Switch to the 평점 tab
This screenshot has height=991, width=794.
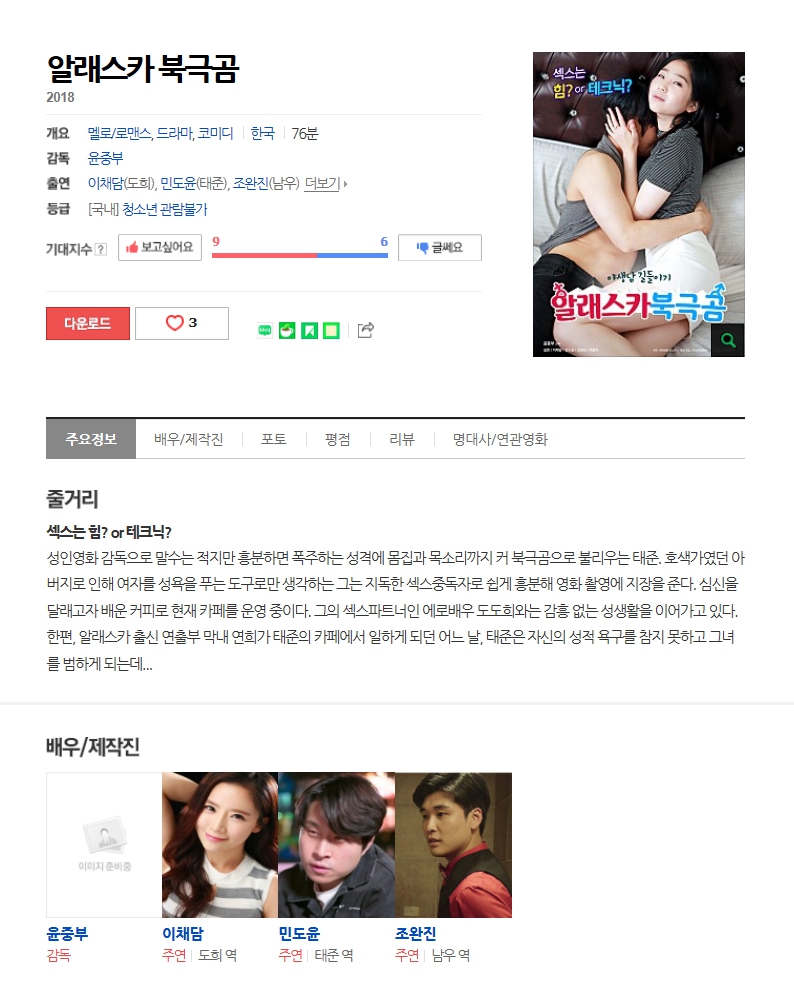pos(337,439)
